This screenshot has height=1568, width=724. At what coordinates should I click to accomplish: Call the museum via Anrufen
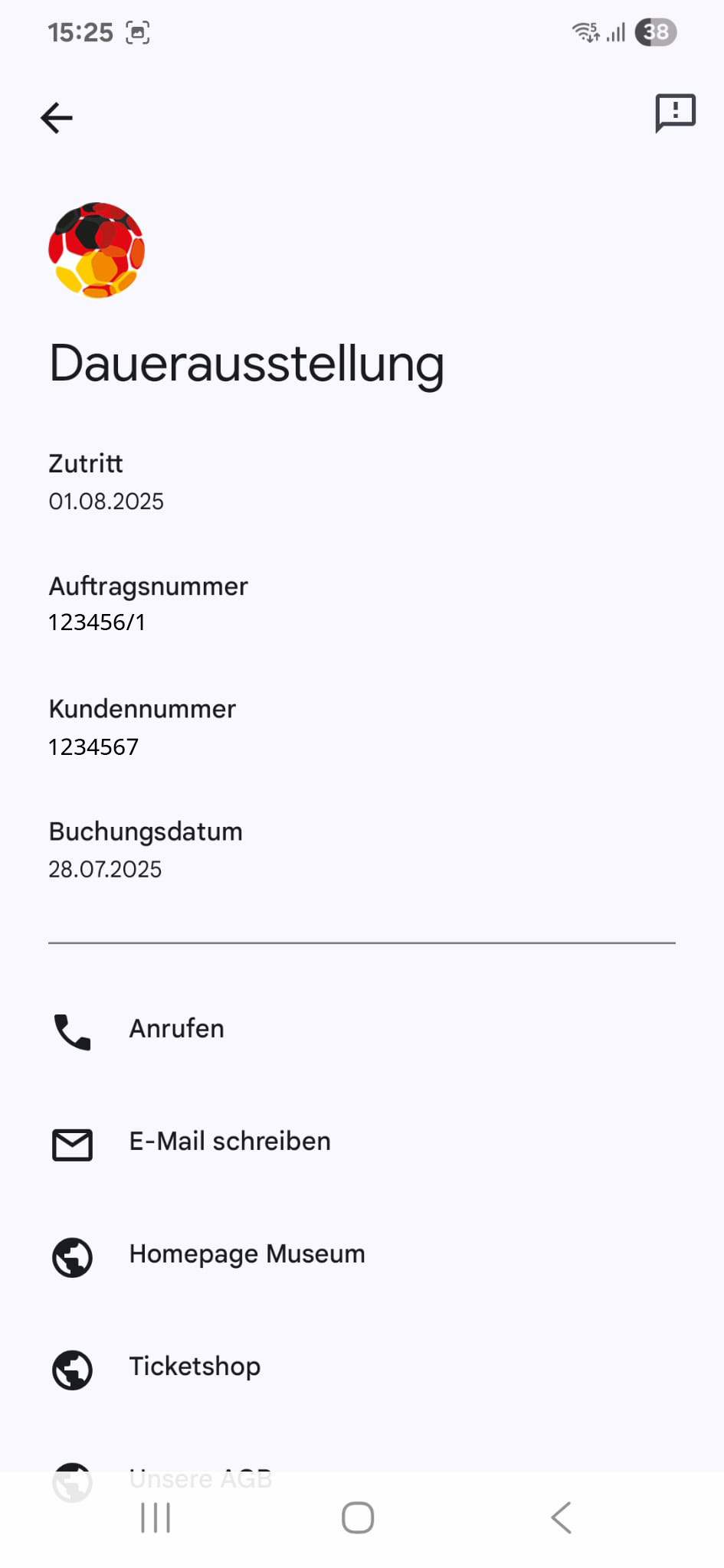point(176,1029)
